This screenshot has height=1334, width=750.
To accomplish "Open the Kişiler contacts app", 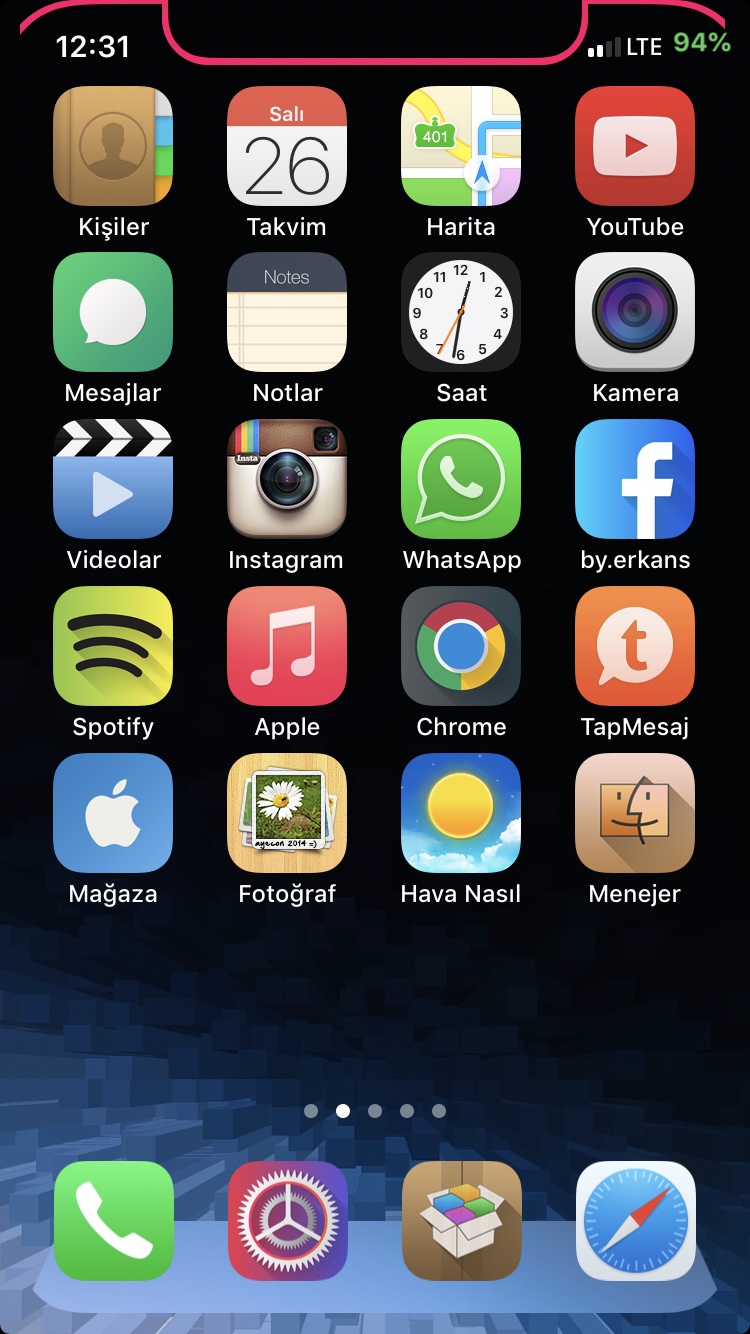I will (x=113, y=146).
